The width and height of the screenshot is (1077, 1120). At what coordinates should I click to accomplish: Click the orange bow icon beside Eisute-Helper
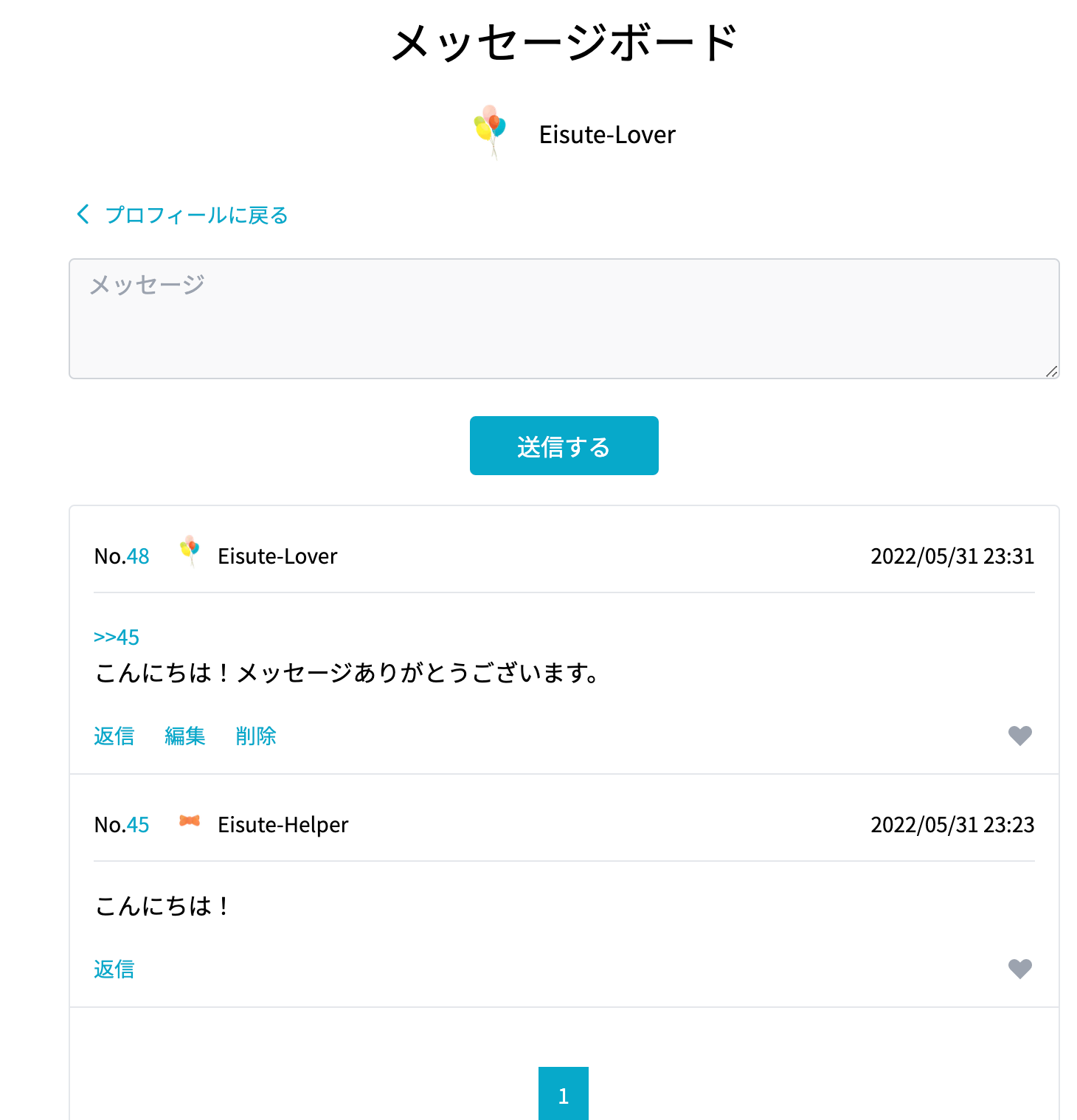190,821
